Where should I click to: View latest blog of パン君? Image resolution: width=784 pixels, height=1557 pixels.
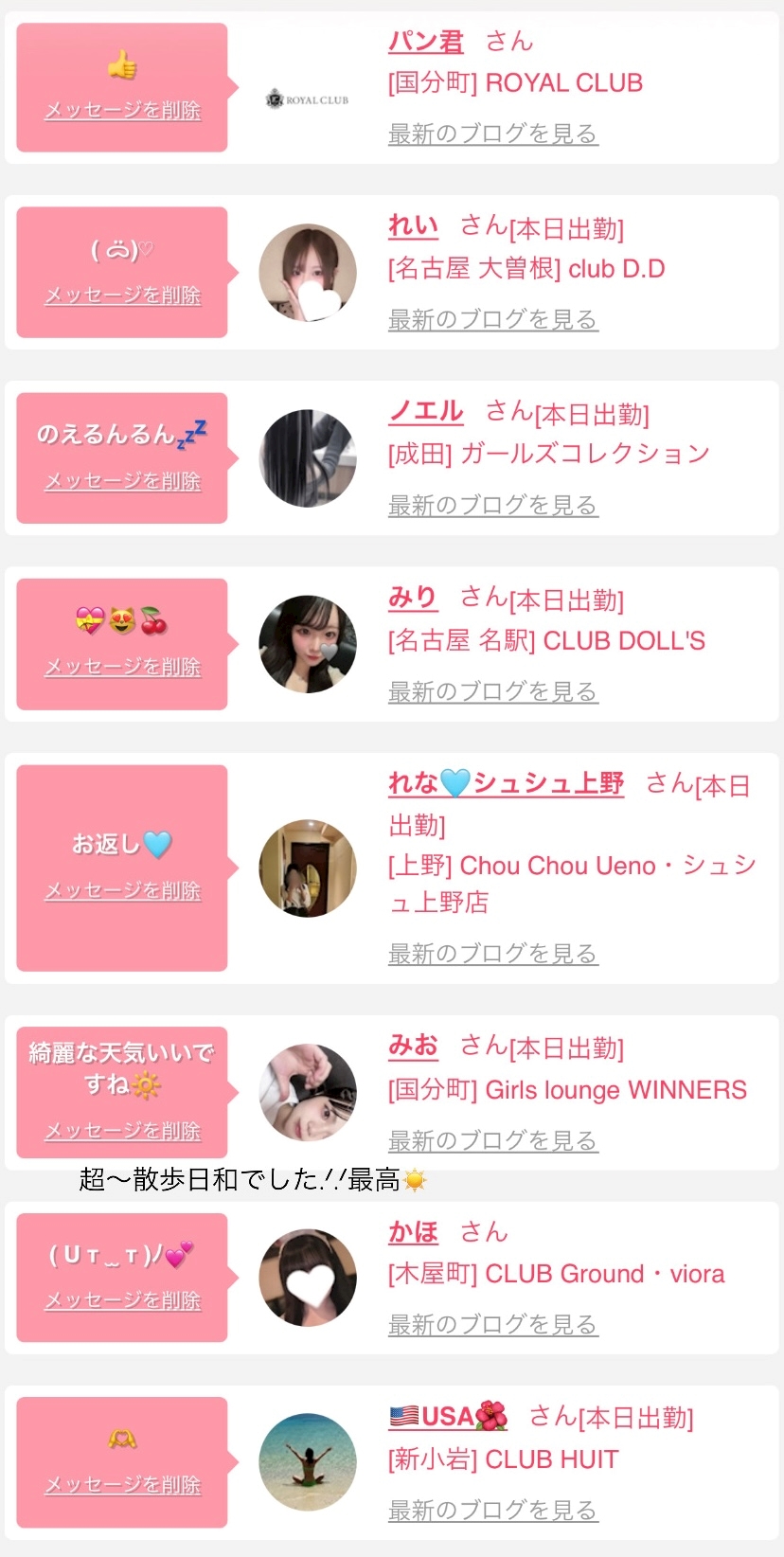pyautogui.click(x=492, y=134)
